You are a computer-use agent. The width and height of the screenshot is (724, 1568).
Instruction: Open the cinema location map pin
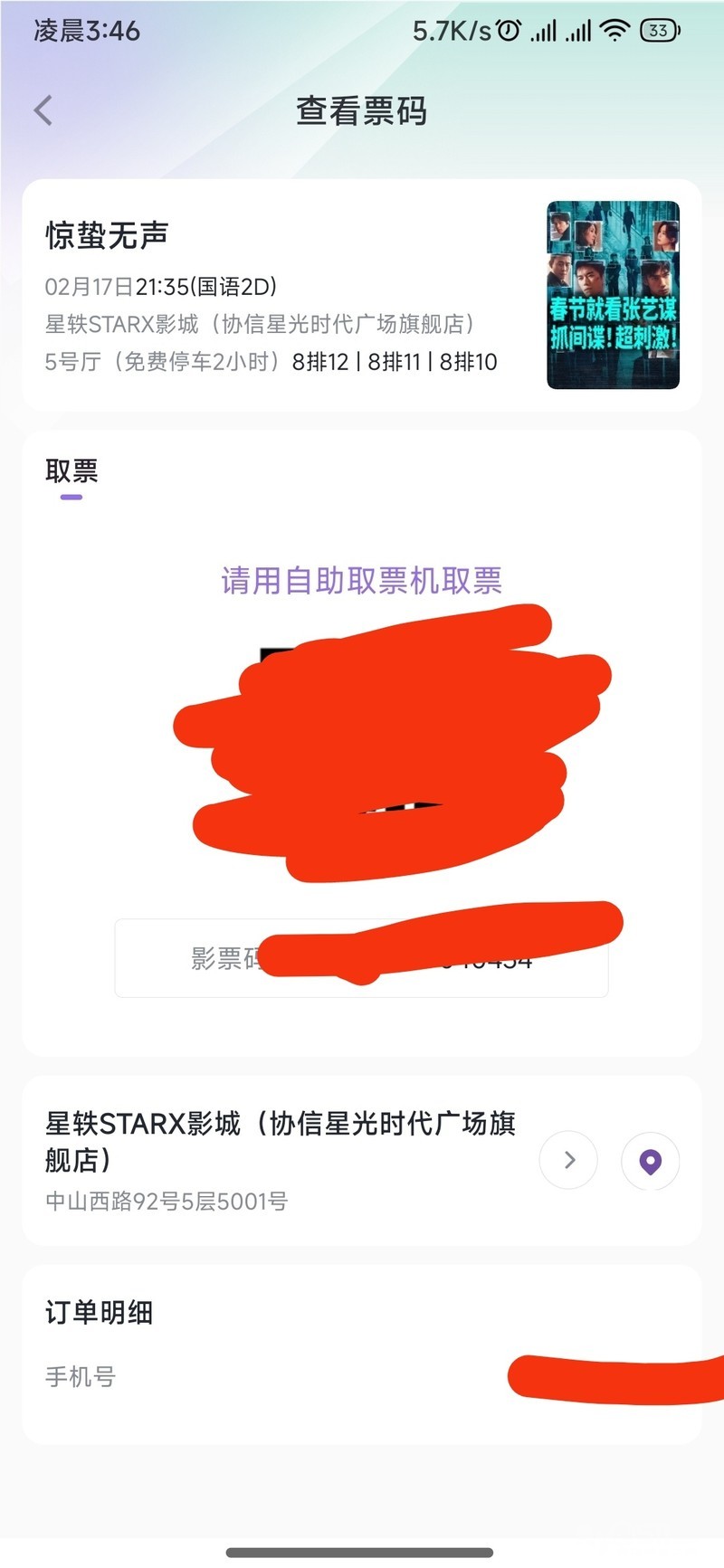pyautogui.click(x=650, y=1161)
